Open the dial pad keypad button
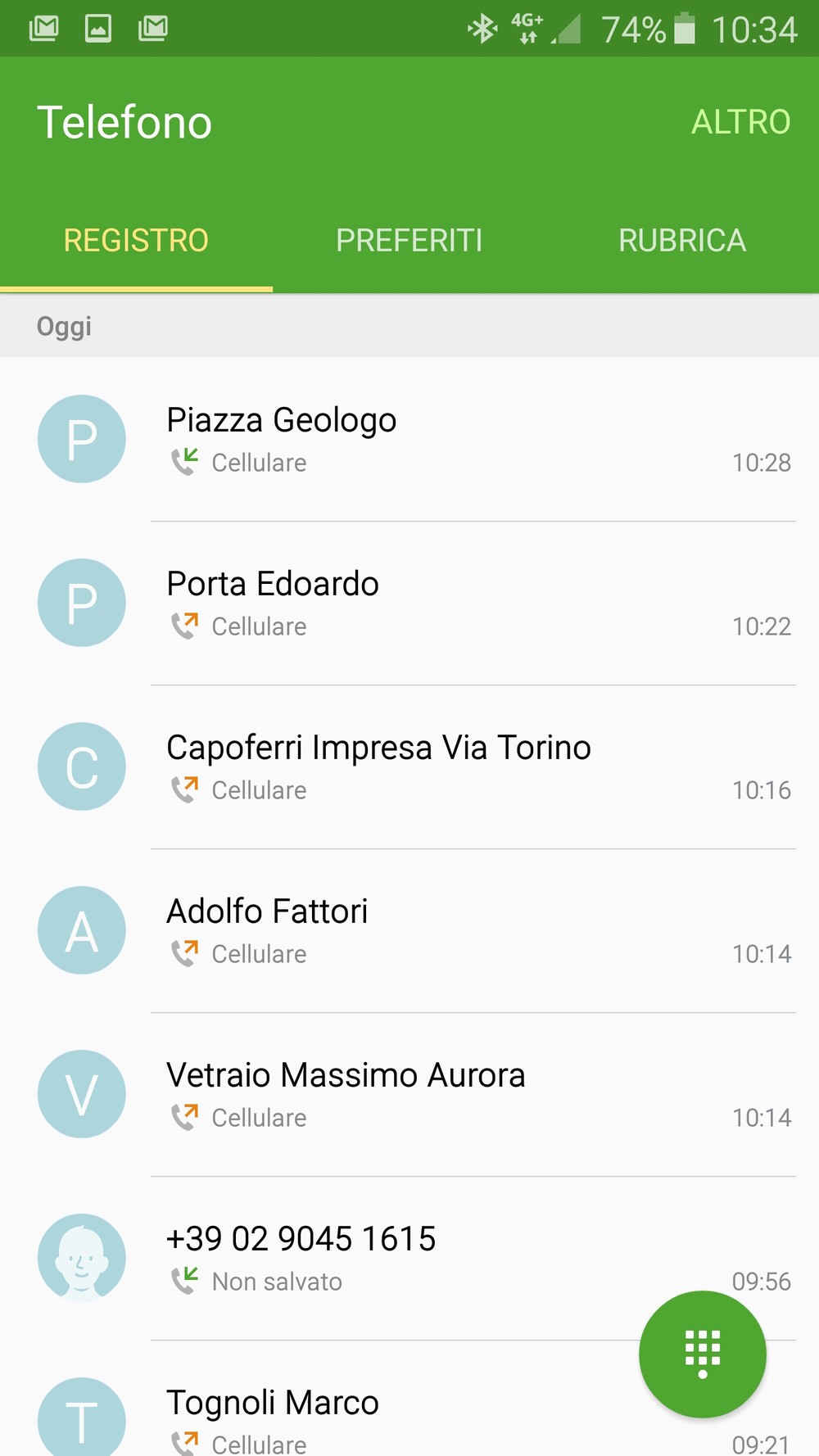The height and width of the screenshot is (1456, 819). point(703,1354)
